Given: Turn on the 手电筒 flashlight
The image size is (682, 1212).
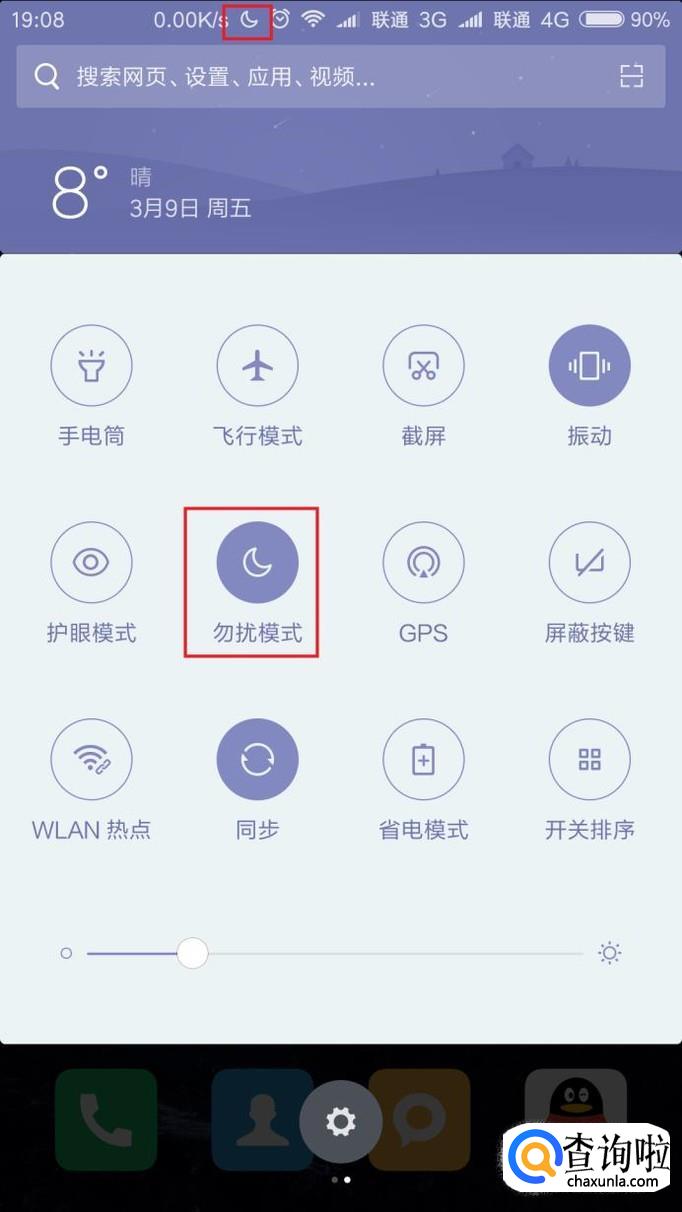Looking at the screenshot, I should point(91,366).
